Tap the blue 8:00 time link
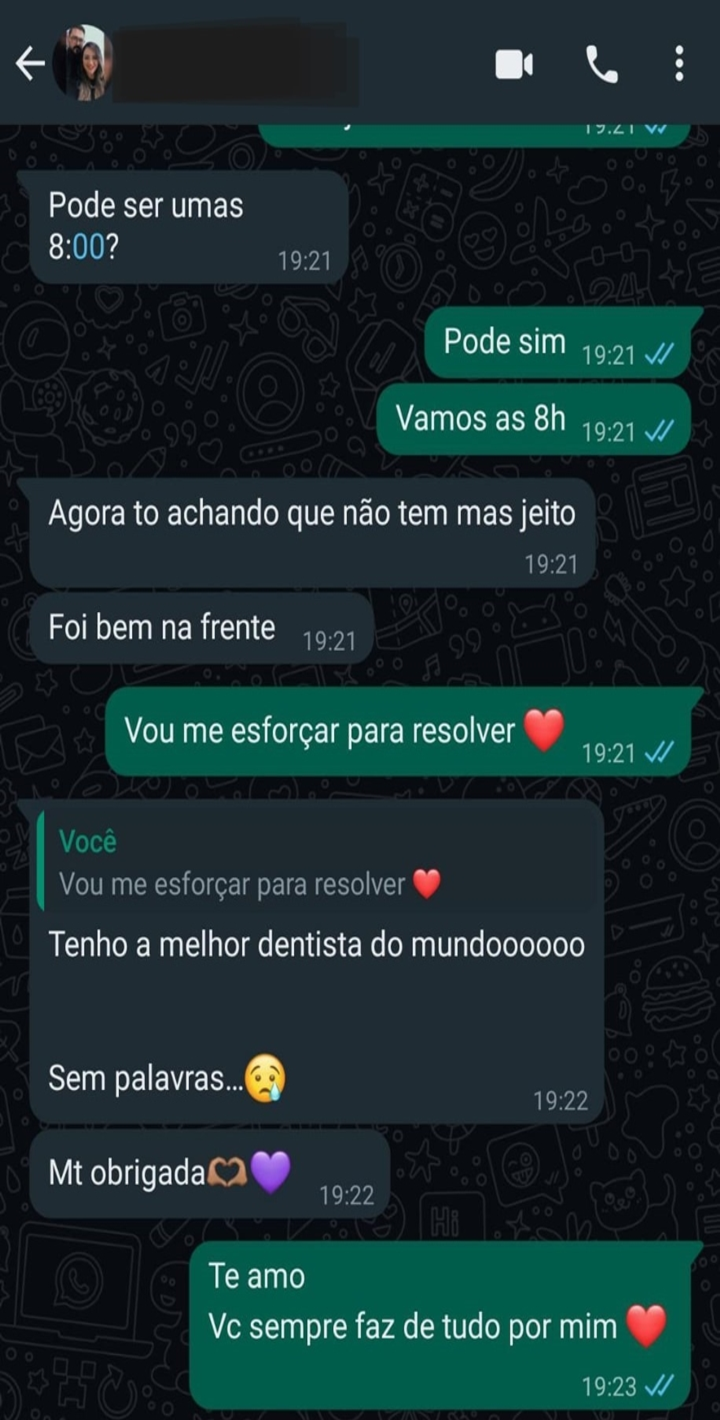720x1420 pixels. [x=88, y=246]
